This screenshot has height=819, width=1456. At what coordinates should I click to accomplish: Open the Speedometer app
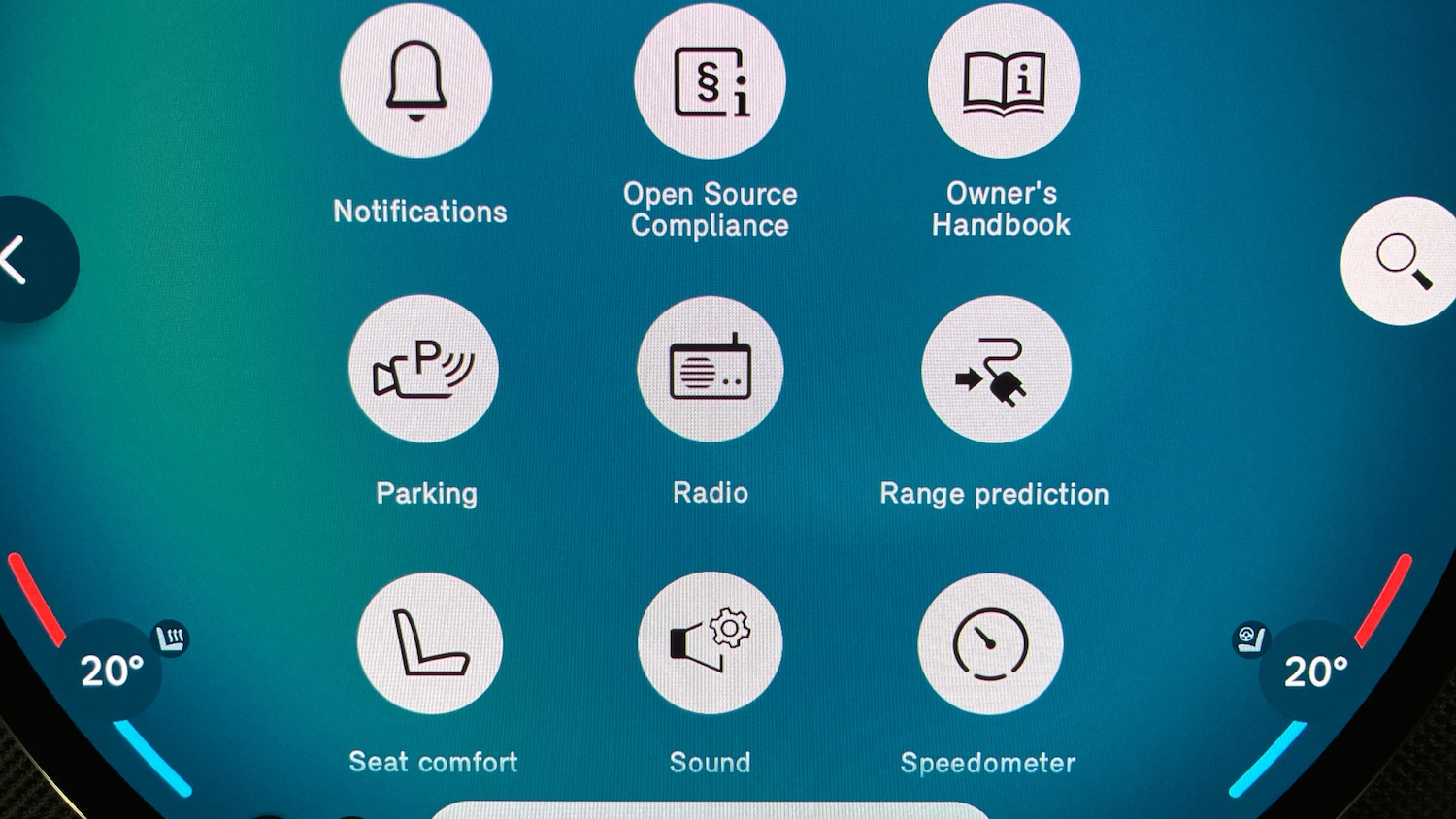[x=990, y=643]
